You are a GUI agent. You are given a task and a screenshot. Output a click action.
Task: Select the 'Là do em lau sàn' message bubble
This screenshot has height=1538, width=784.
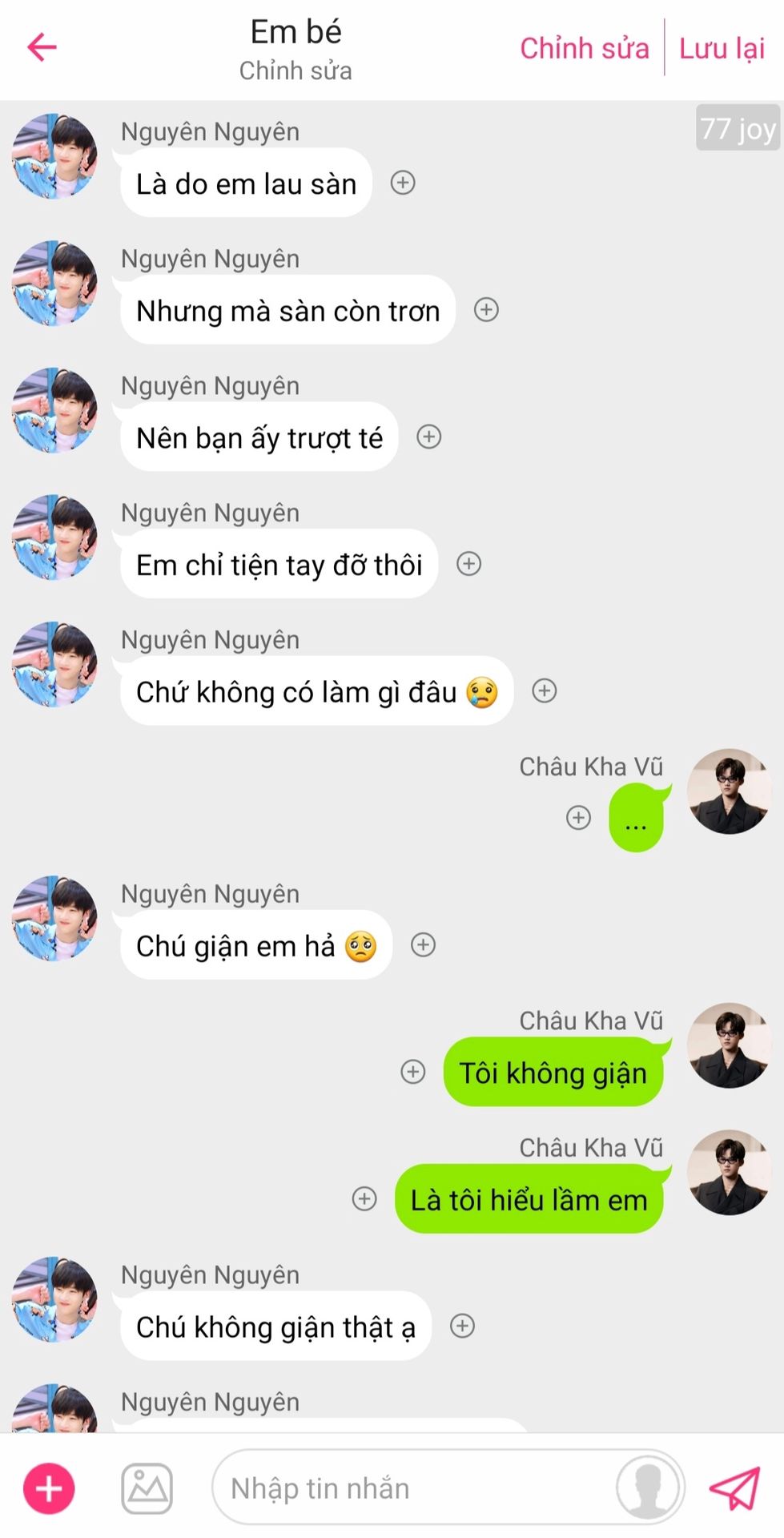click(246, 183)
